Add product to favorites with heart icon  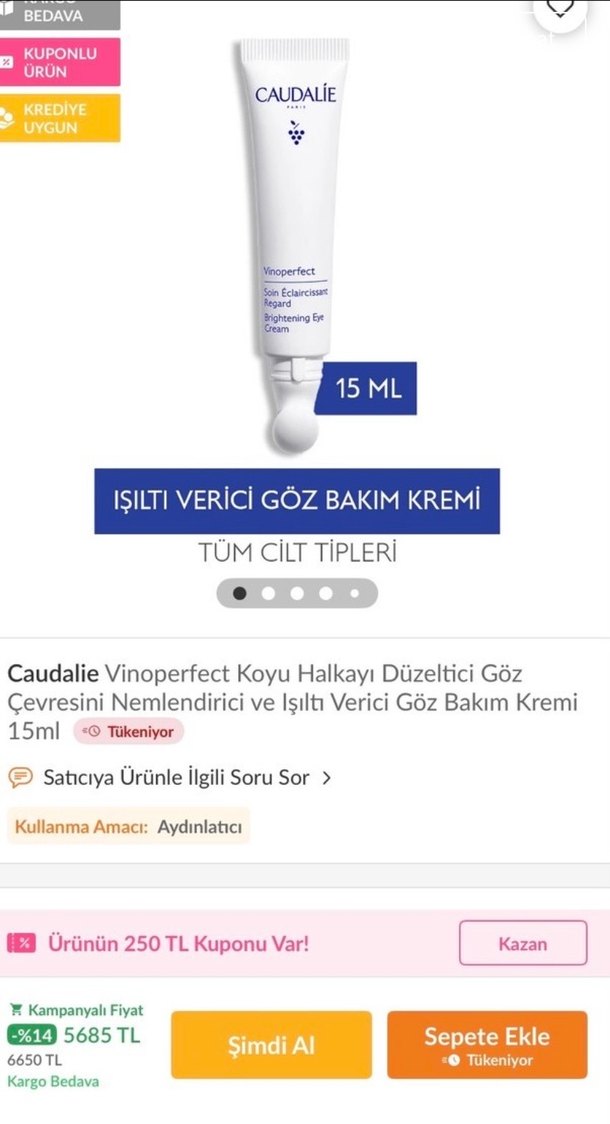point(560,9)
